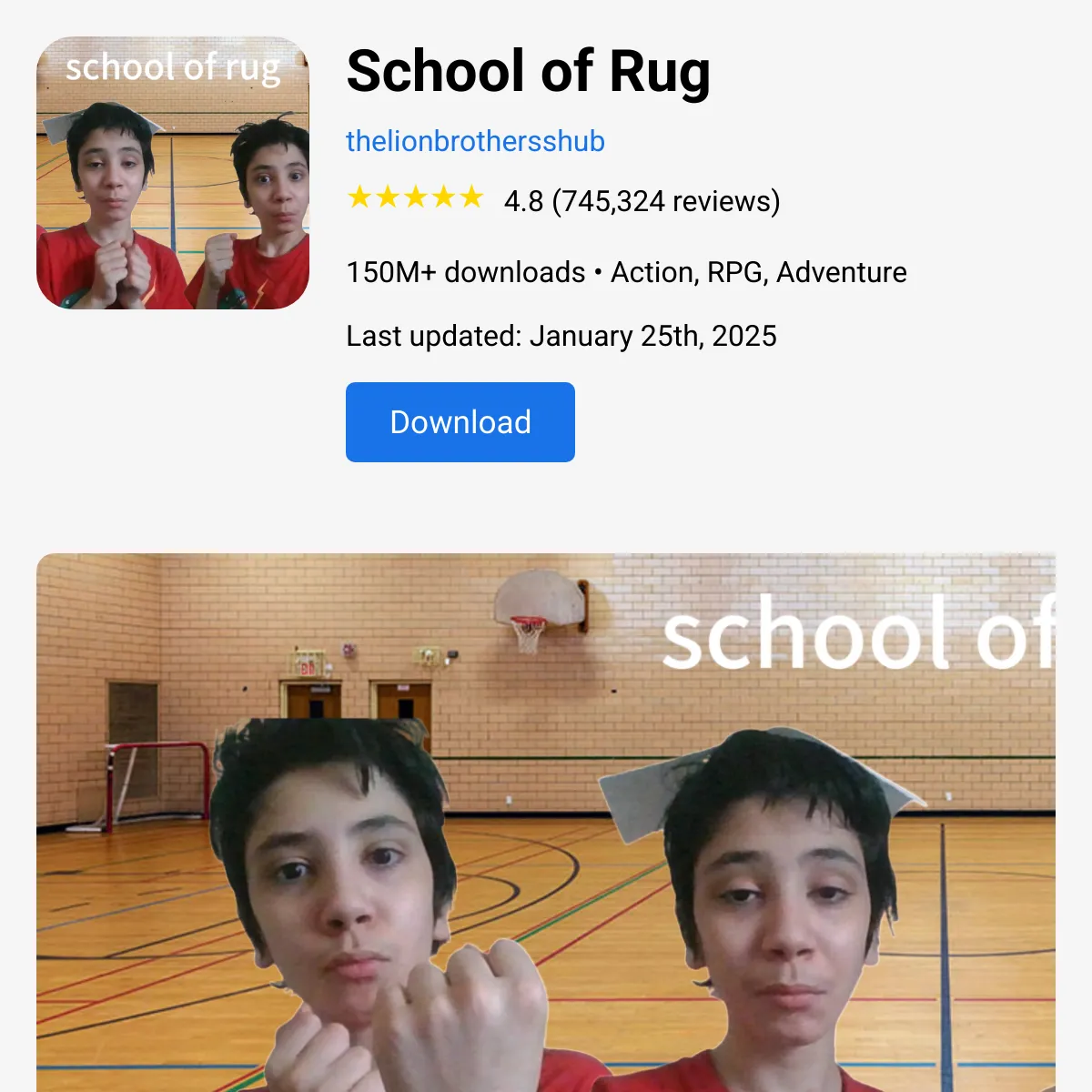Tap the blue Download button
This screenshot has height=1092, width=1092.
460,422
